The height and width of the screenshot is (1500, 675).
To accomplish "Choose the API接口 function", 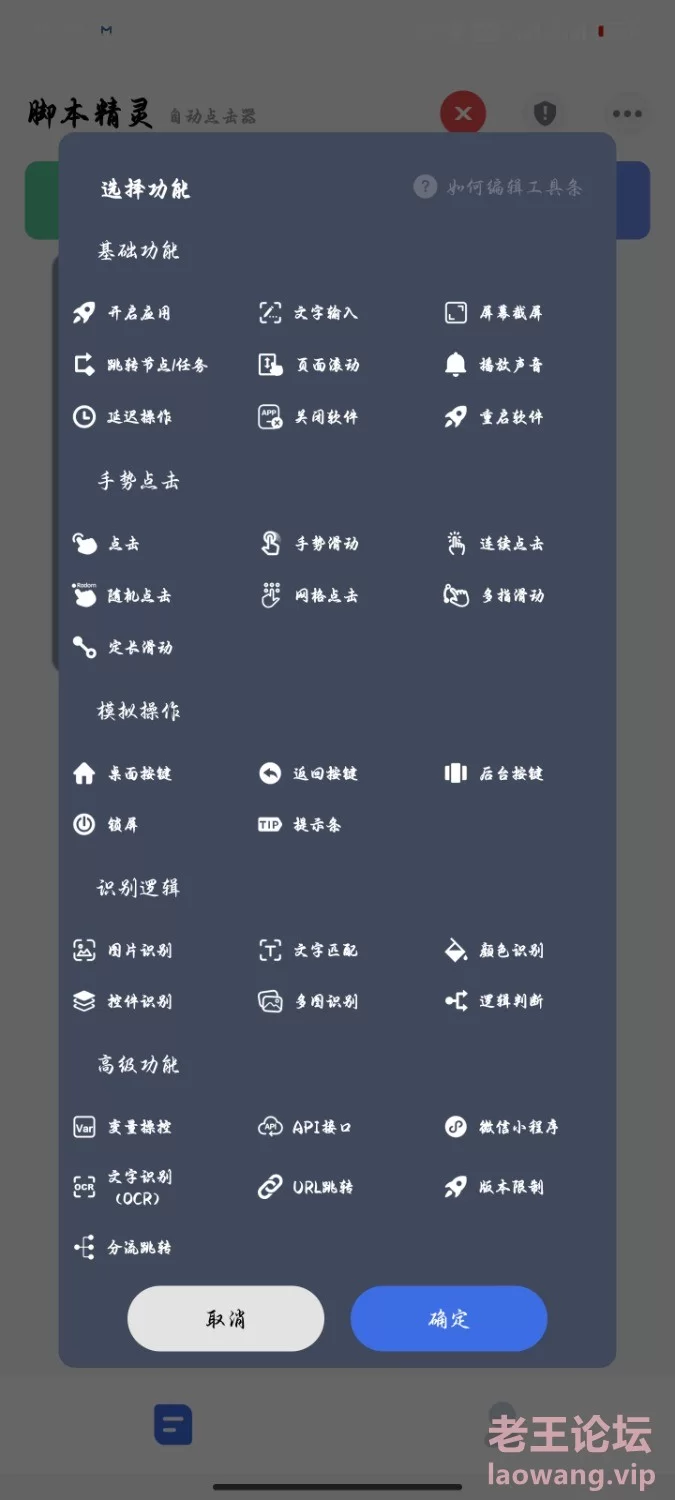I will coord(305,1127).
